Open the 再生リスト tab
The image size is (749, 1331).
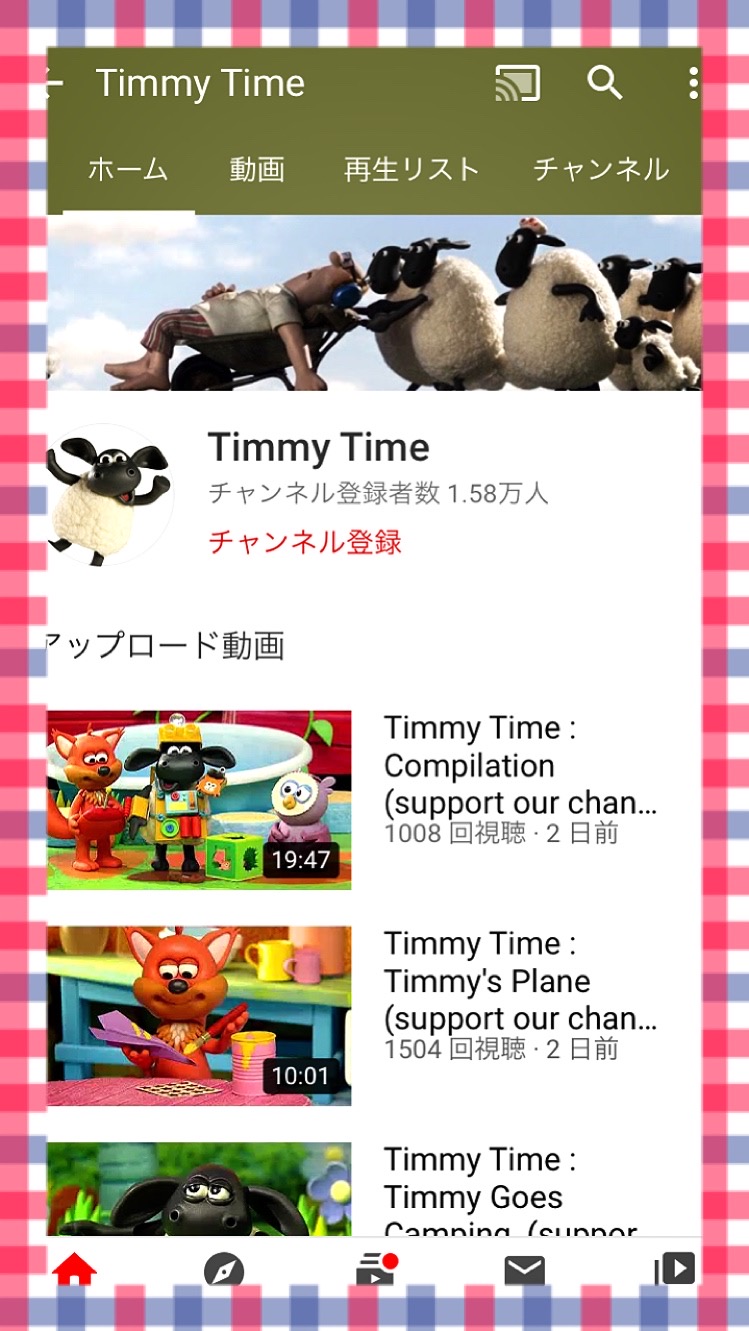pos(412,169)
